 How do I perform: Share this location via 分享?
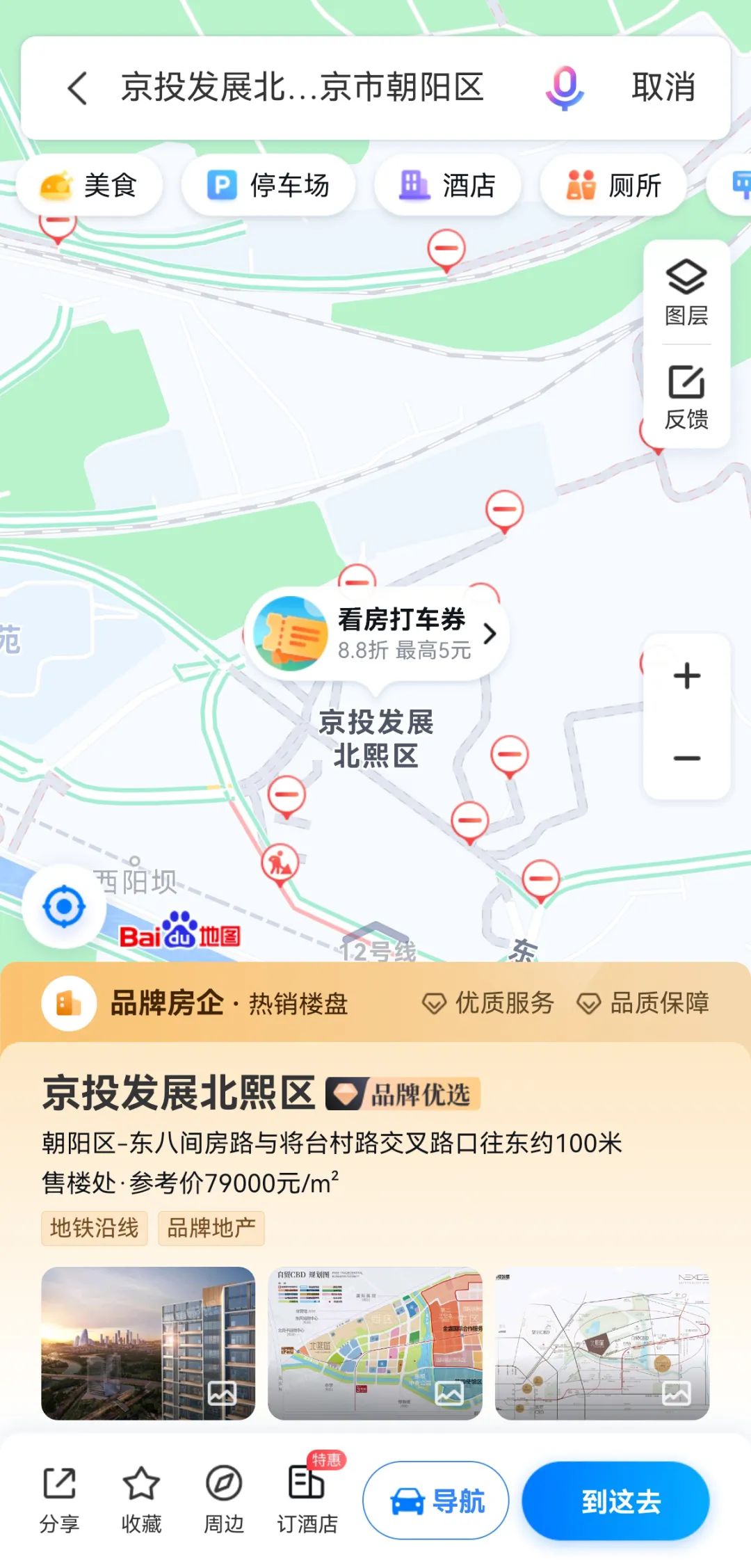59,1499
